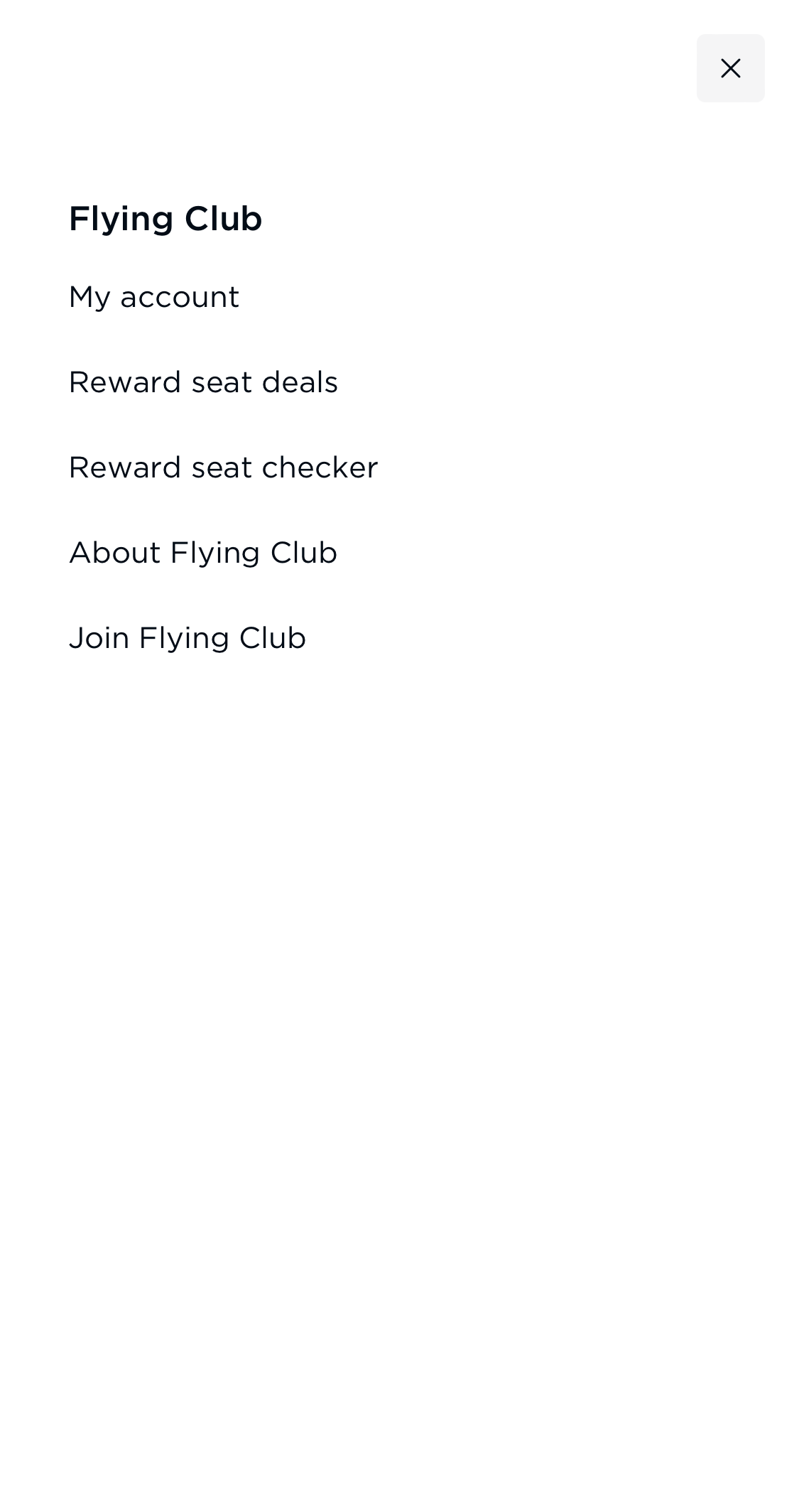The width and height of the screenshot is (799, 1512).
Task: Click Reward seat deals menu entry
Action: (x=204, y=382)
